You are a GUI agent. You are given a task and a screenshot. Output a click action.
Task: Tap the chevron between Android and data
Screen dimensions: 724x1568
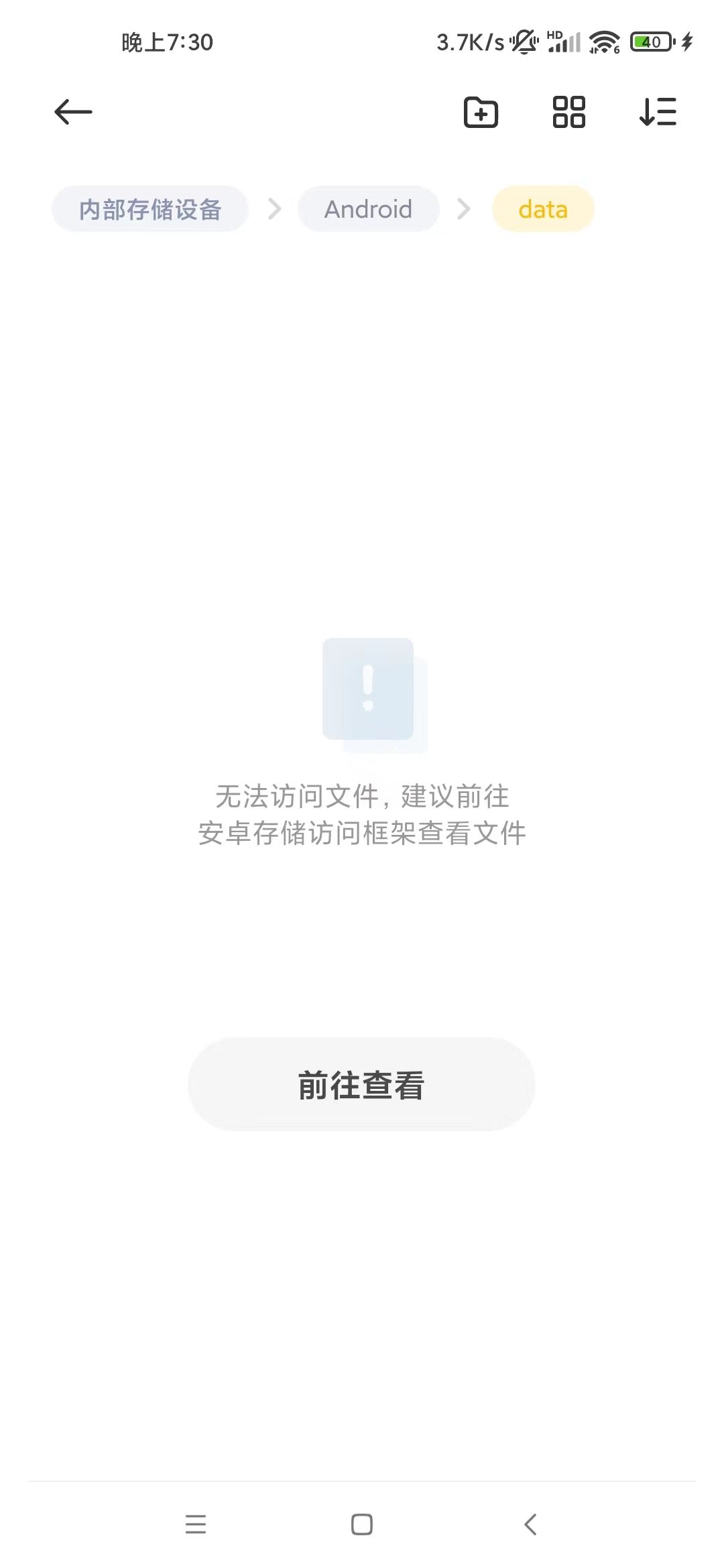(x=464, y=209)
